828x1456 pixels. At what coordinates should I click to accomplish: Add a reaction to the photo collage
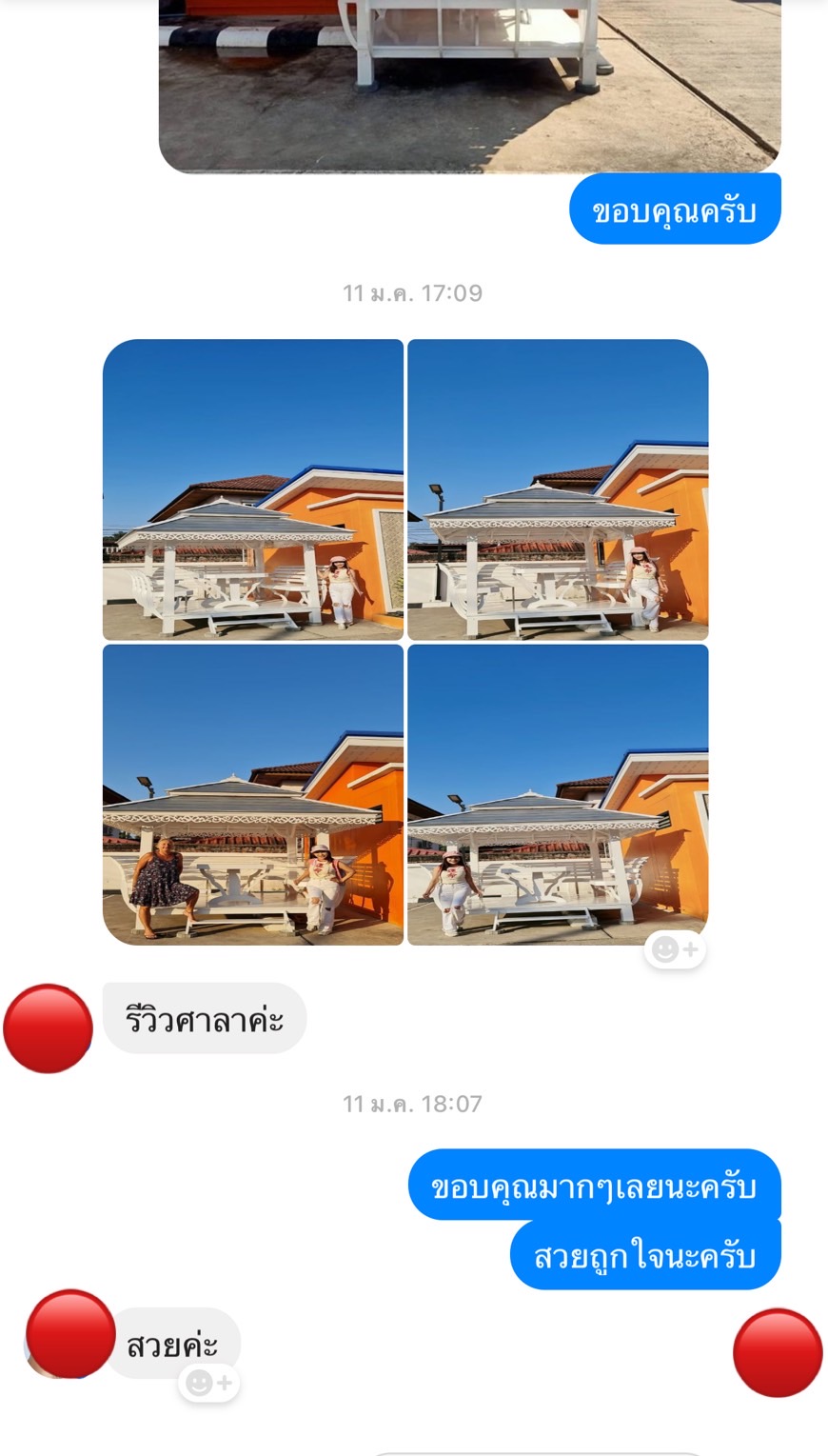pos(675,949)
